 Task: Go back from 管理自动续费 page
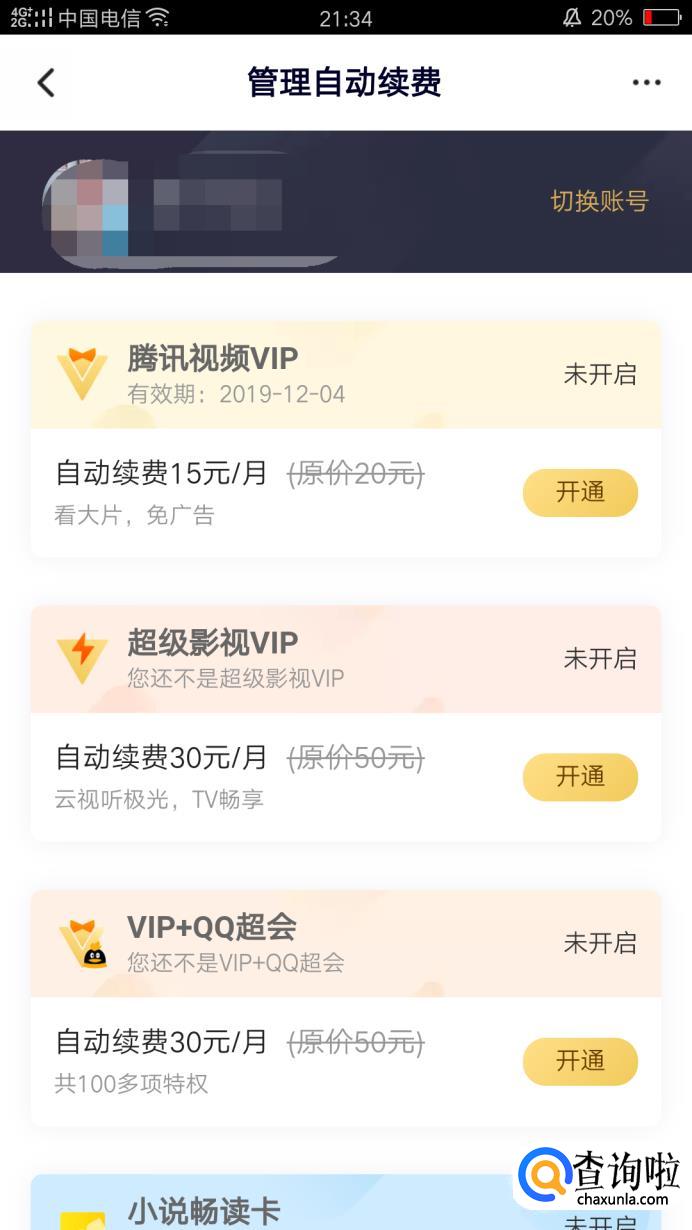tap(46, 83)
